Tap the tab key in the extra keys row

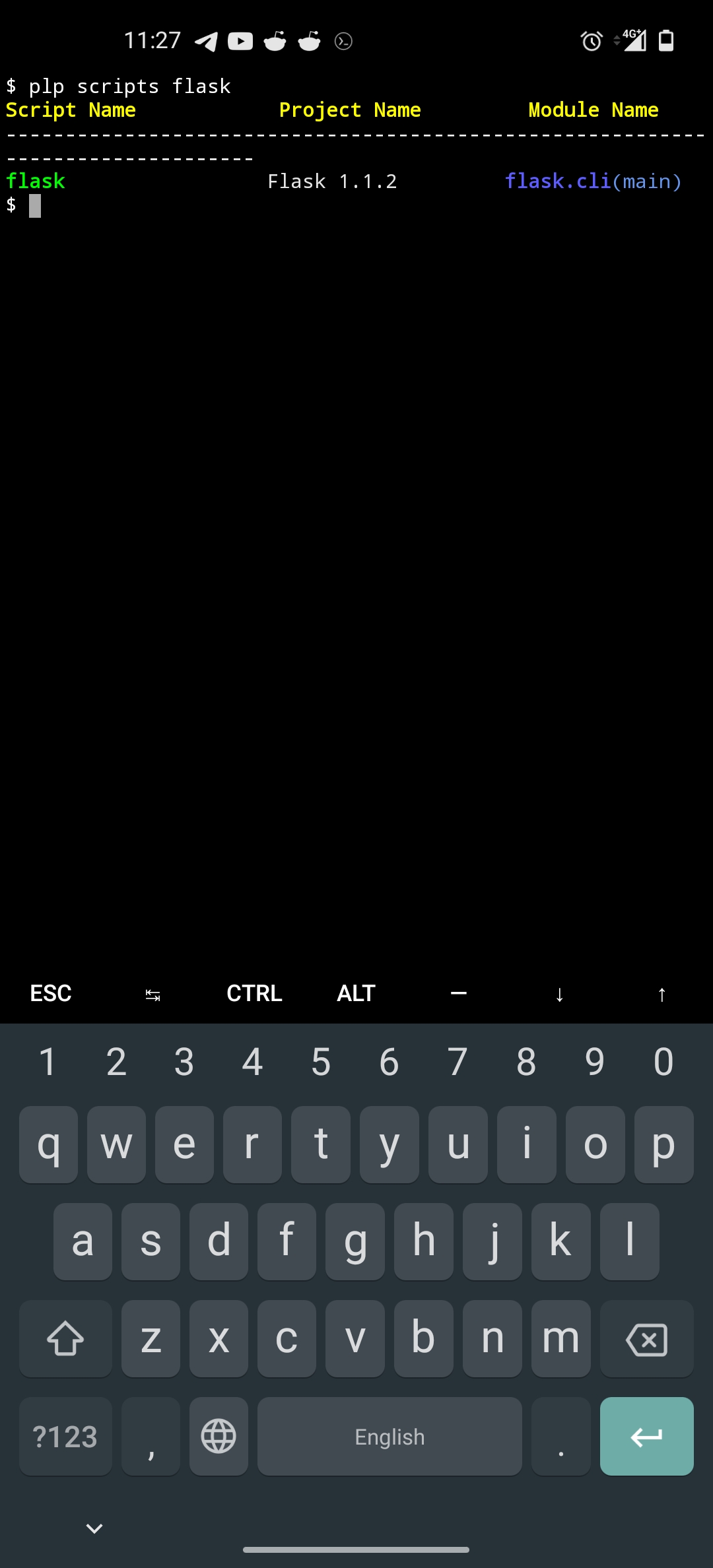click(x=153, y=995)
